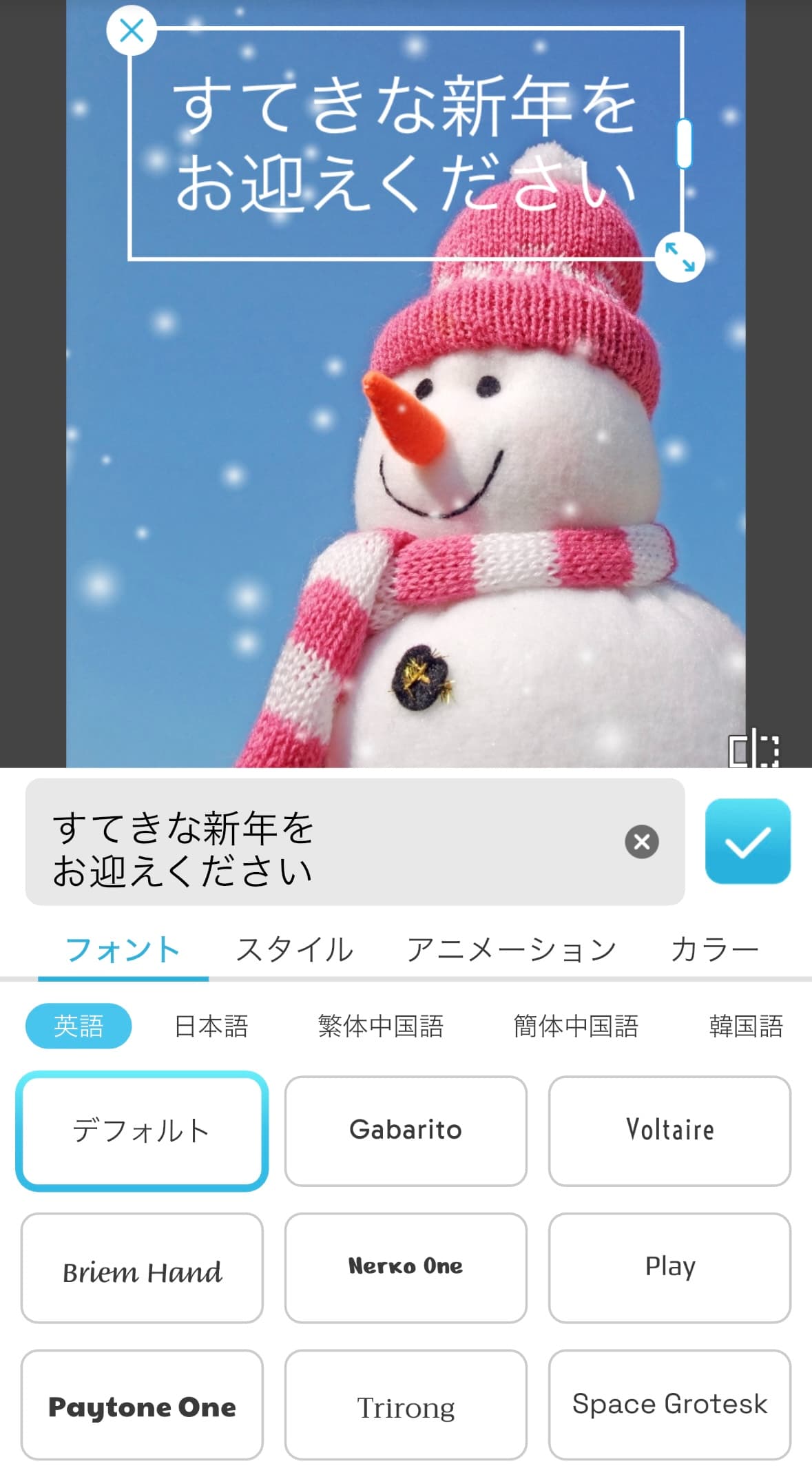The image size is (812, 1477).
Task: Open the カラー tab
Action: click(714, 949)
